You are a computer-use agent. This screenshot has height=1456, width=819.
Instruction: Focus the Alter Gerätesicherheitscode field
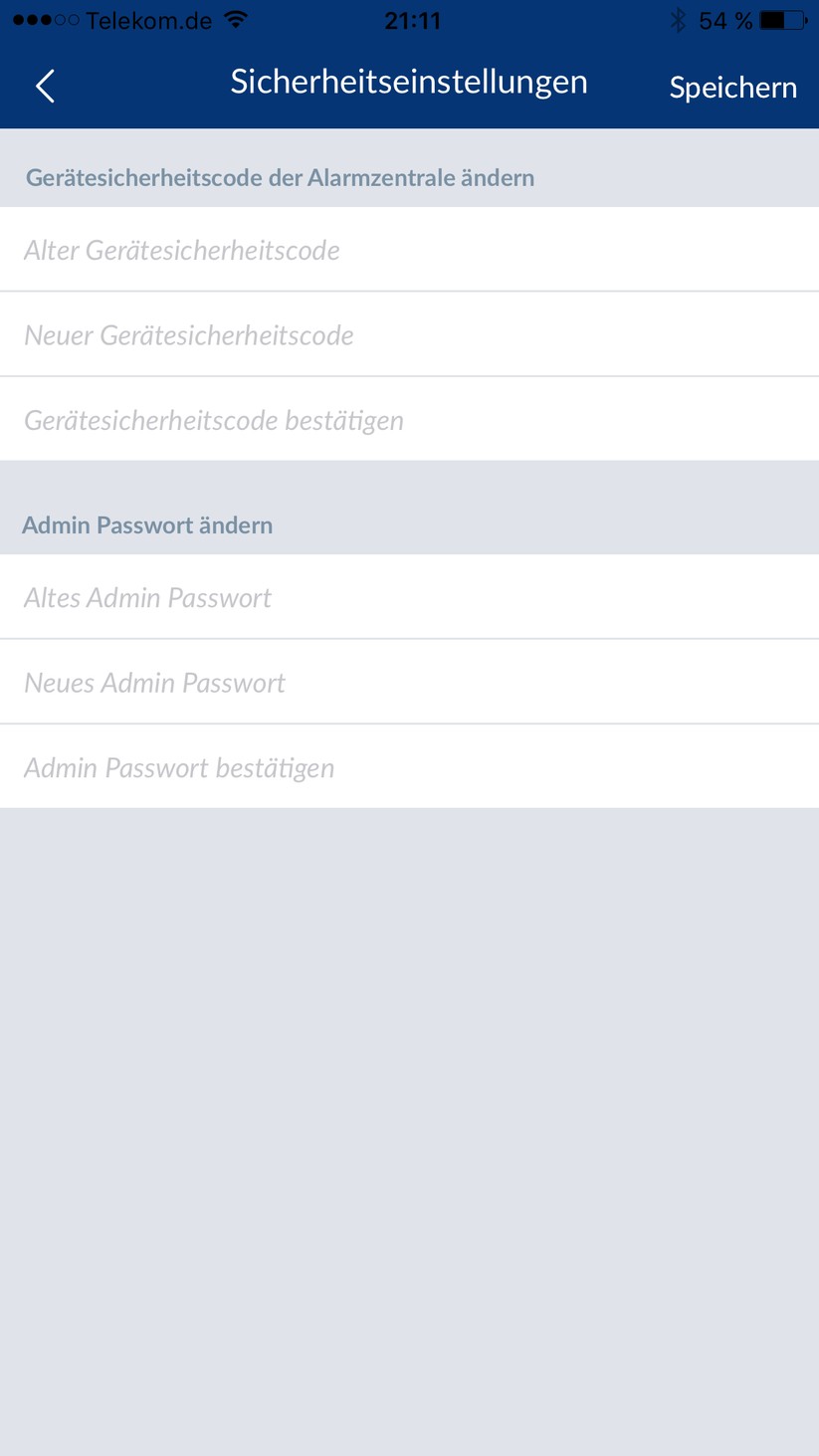click(x=409, y=250)
